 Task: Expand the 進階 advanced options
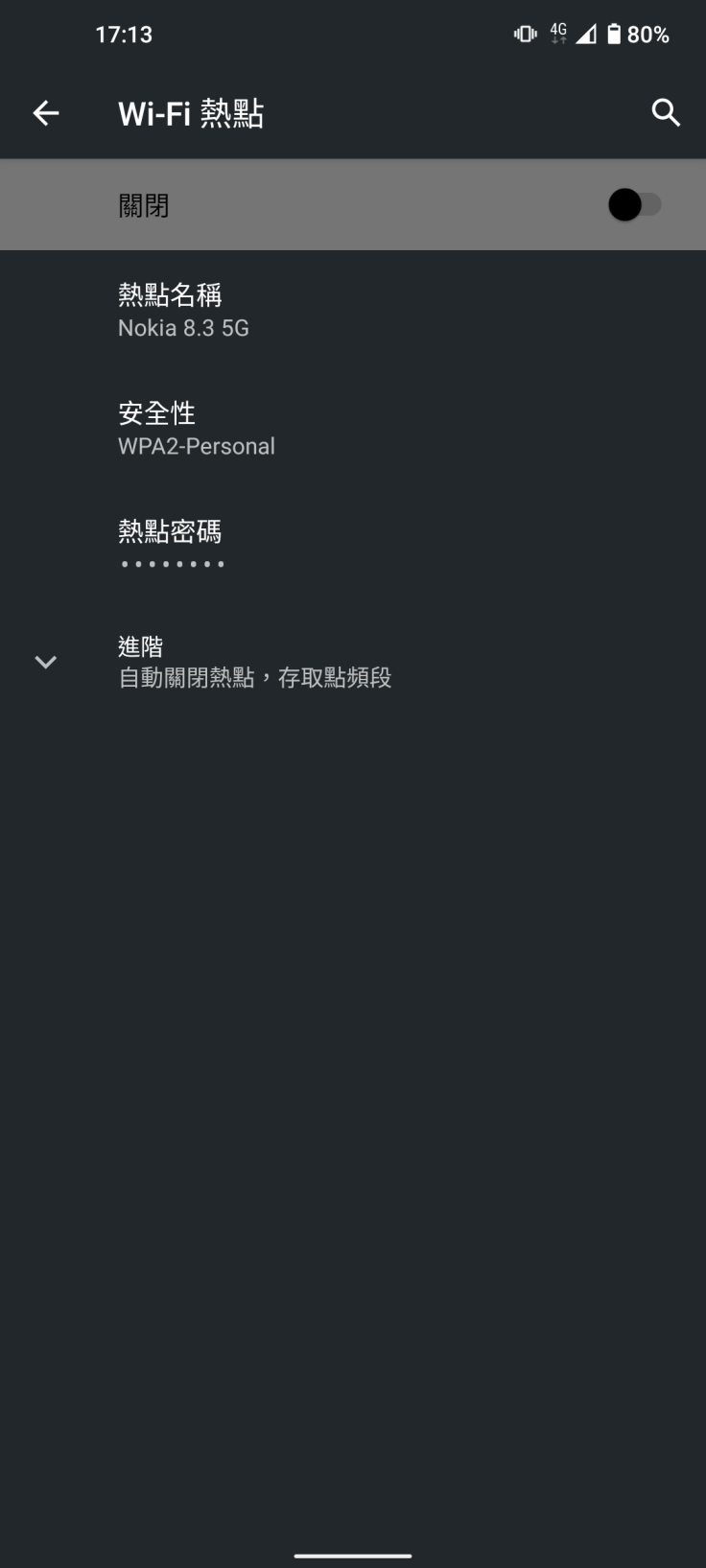tap(254, 662)
